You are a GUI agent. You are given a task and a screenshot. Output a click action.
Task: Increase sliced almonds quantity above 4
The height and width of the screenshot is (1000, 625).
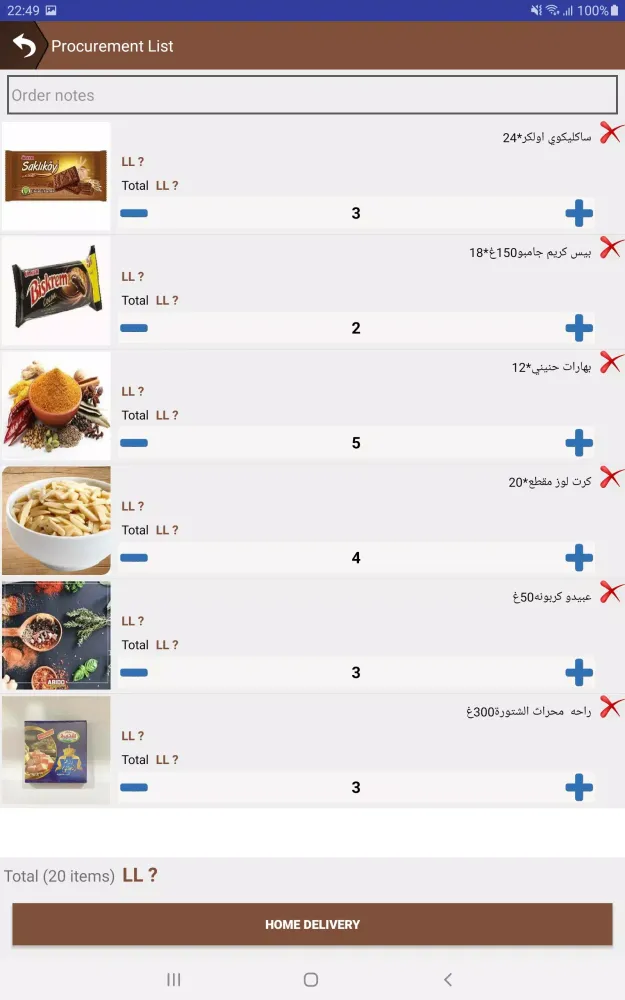click(579, 558)
